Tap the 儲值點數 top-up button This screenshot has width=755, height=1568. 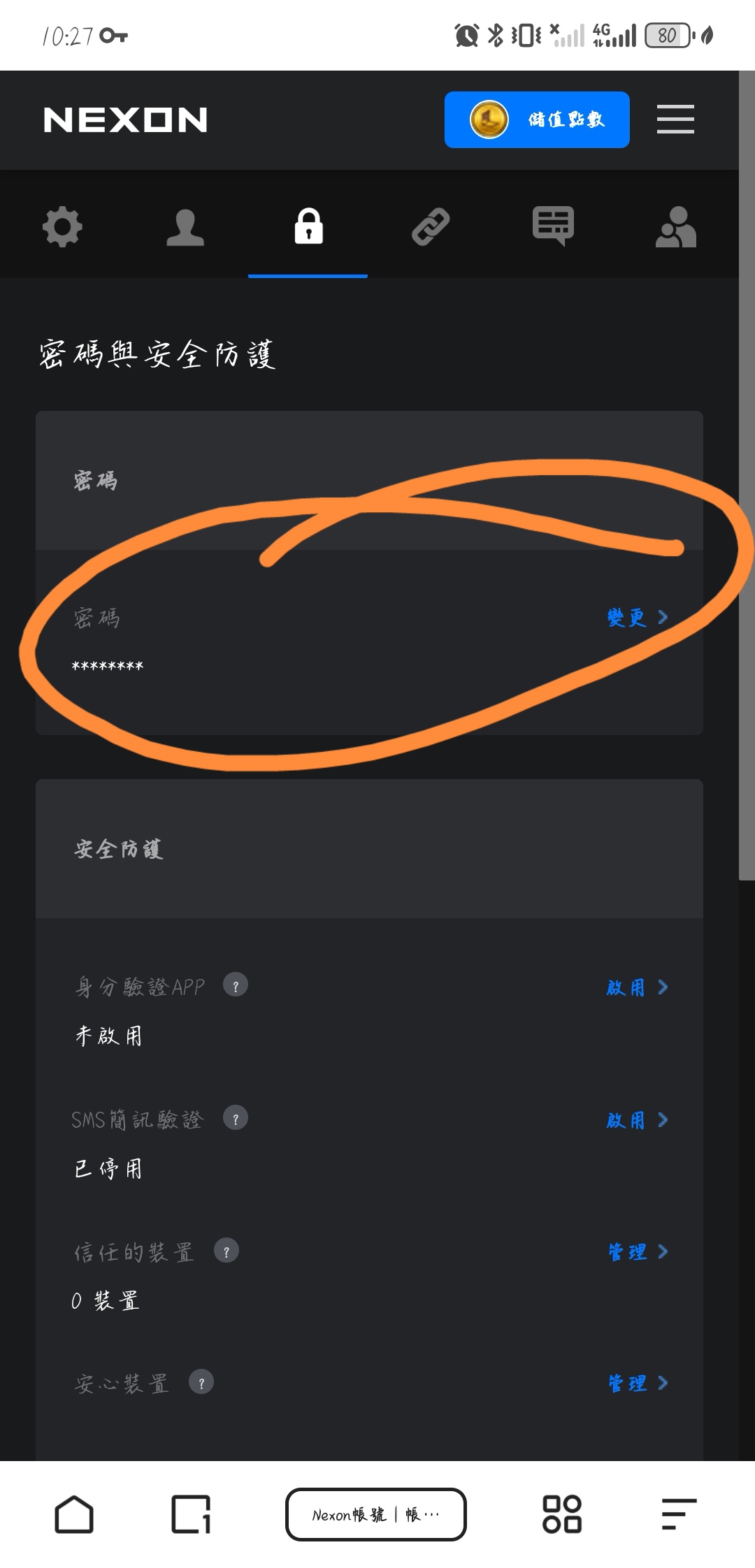537,119
